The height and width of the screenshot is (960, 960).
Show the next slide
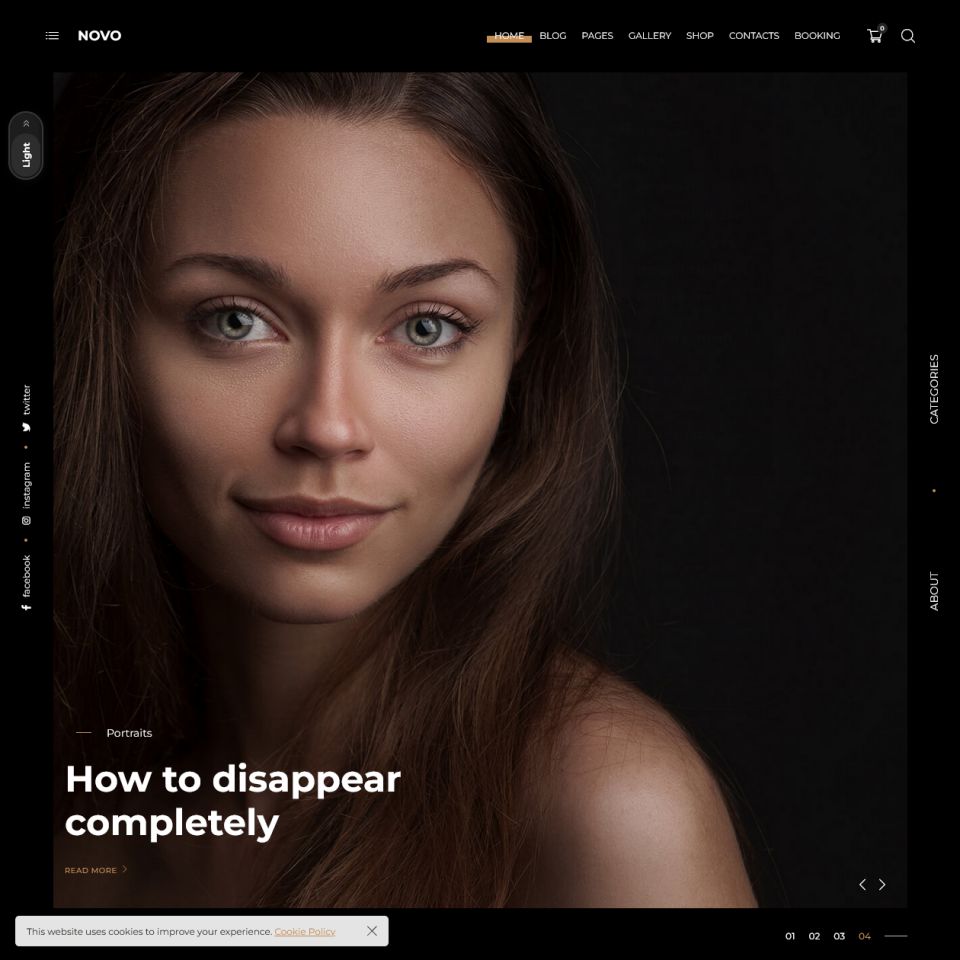pyautogui.click(x=882, y=884)
